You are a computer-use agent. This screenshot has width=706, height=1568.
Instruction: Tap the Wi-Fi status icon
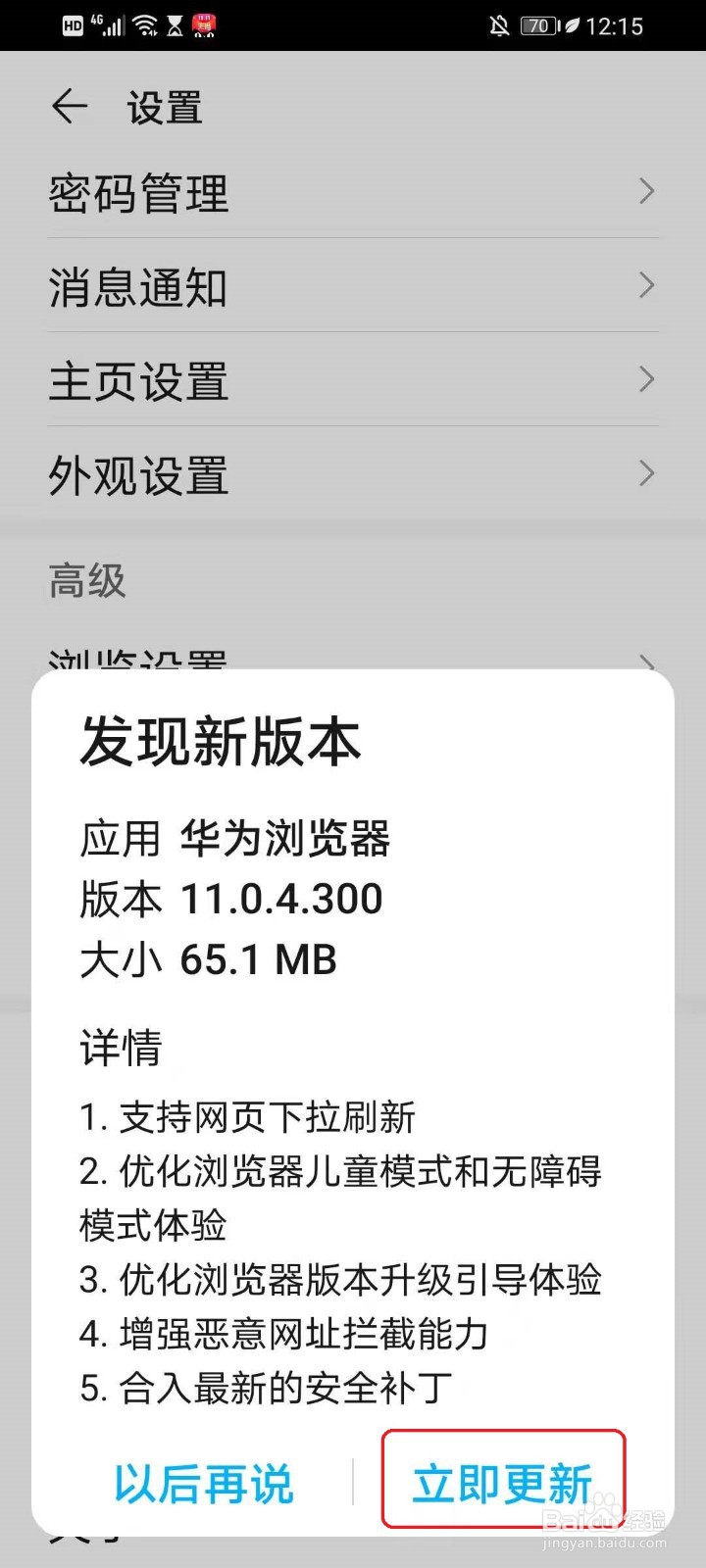tap(143, 25)
